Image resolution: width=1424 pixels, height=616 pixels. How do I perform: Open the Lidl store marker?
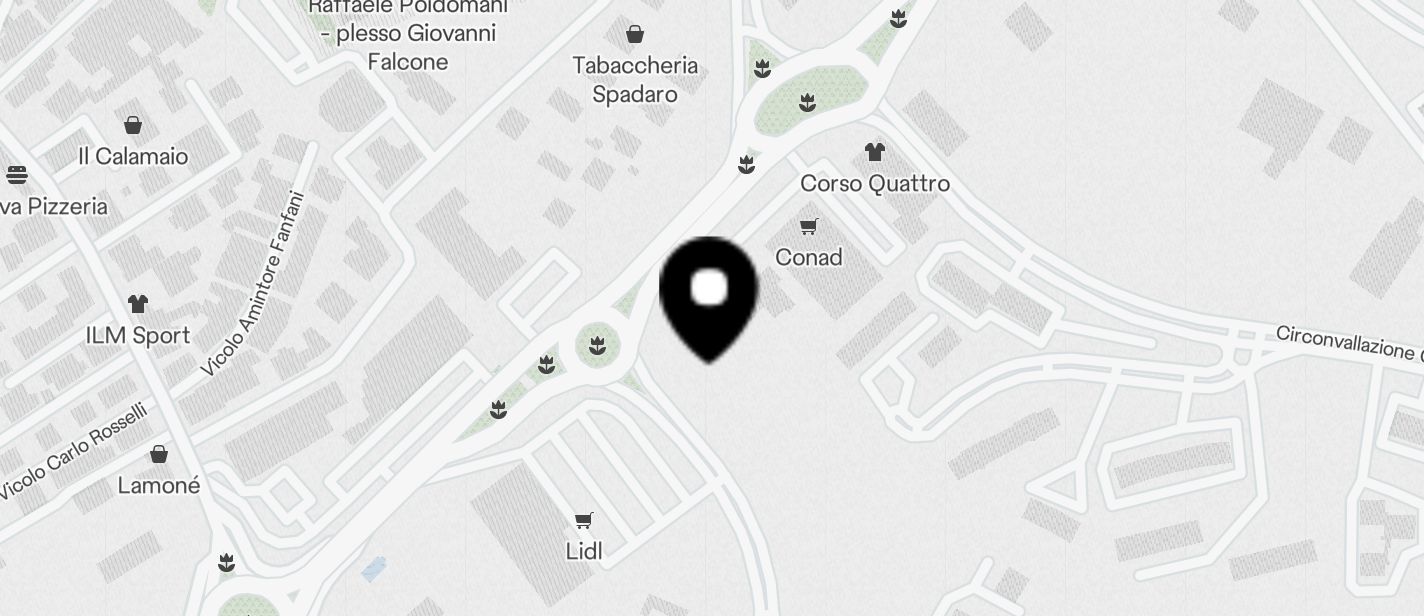coord(584,521)
